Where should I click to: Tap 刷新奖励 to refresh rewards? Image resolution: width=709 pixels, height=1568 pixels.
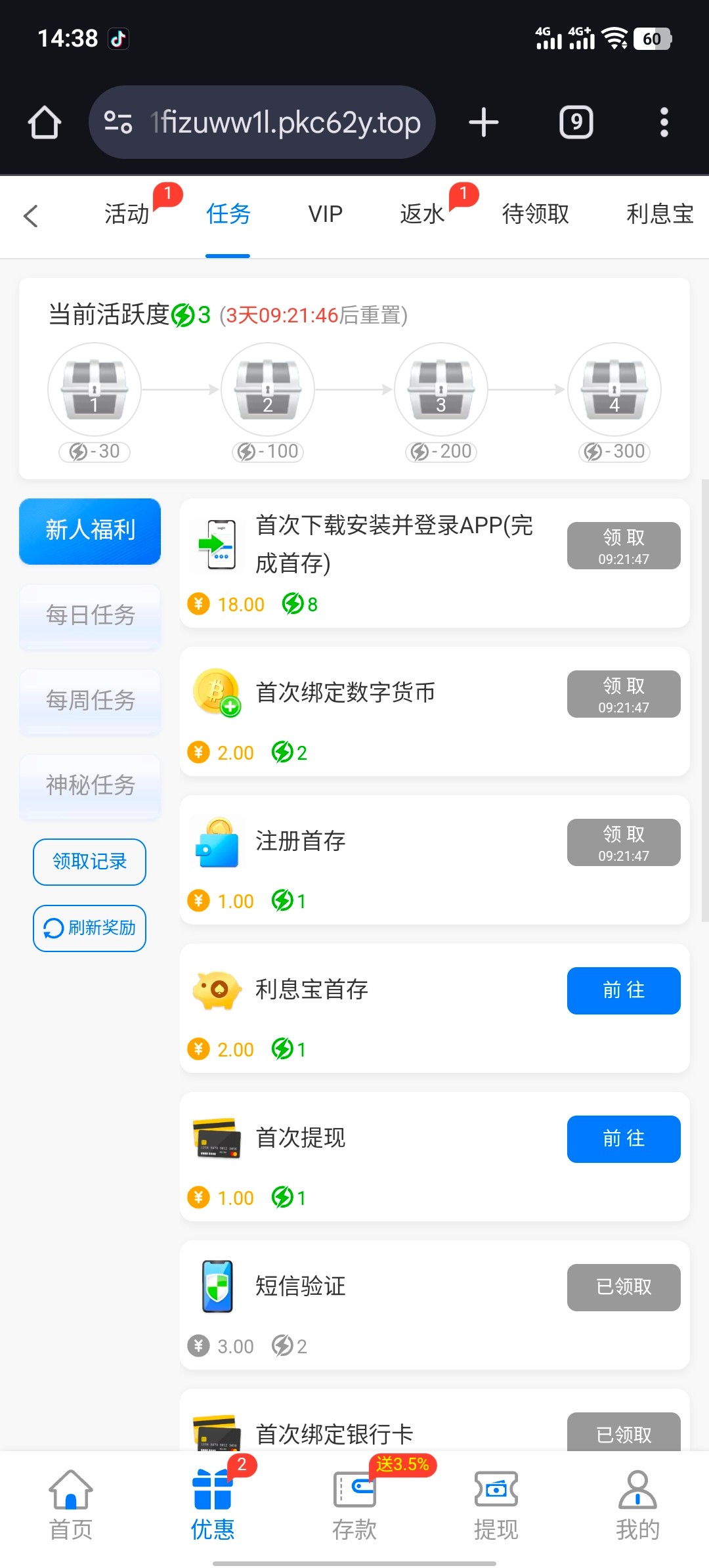pyautogui.click(x=90, y=928)
